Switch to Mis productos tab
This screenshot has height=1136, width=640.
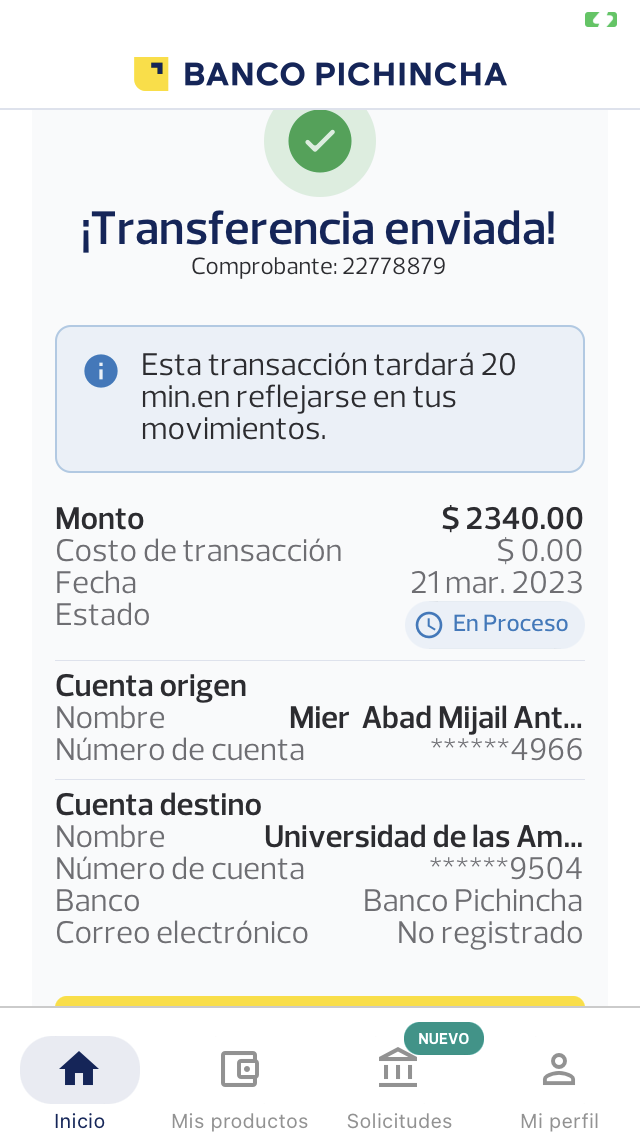(240, 1084)
